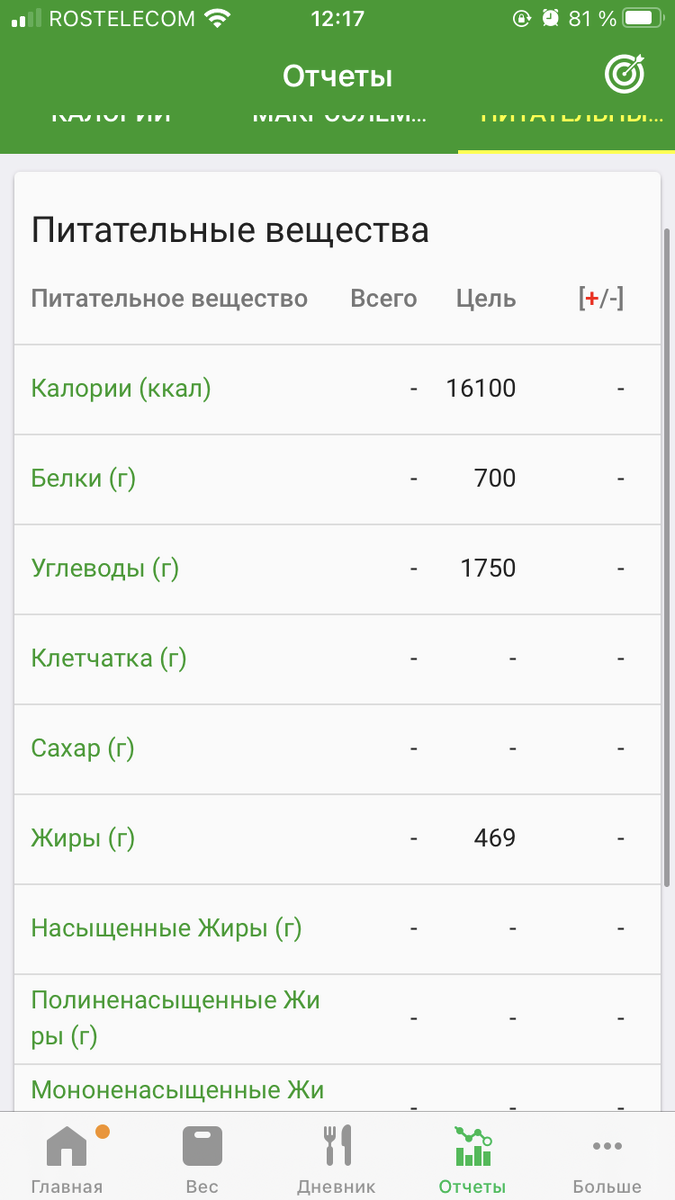
Task: Open the Больше tab
Action: tap(607, 1158)
